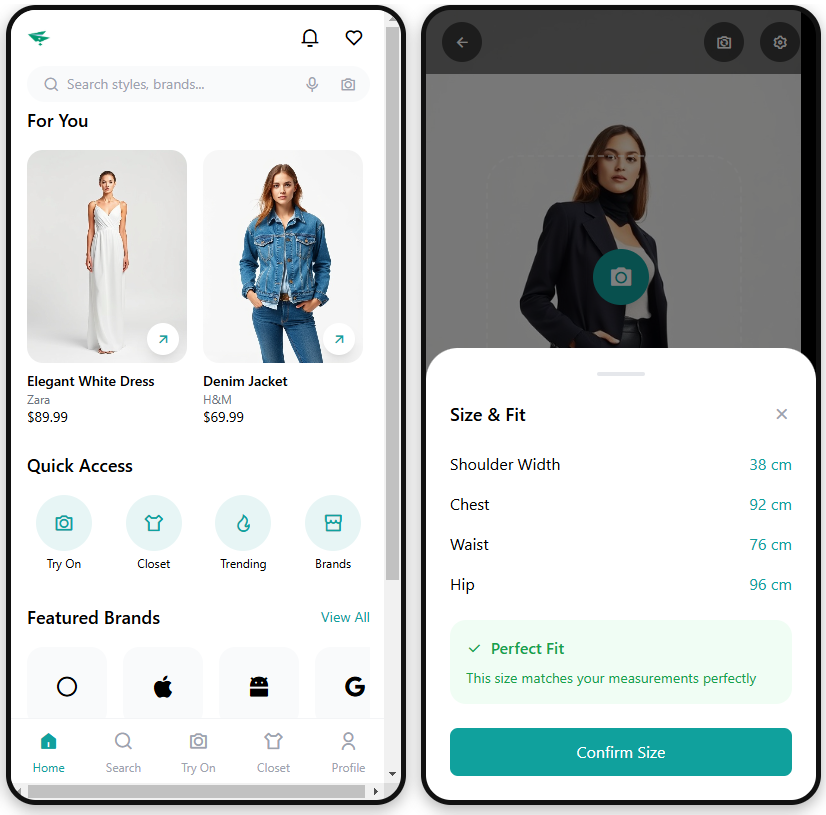
Task: Tap the round camera capture button
Action: click(621, 276)
